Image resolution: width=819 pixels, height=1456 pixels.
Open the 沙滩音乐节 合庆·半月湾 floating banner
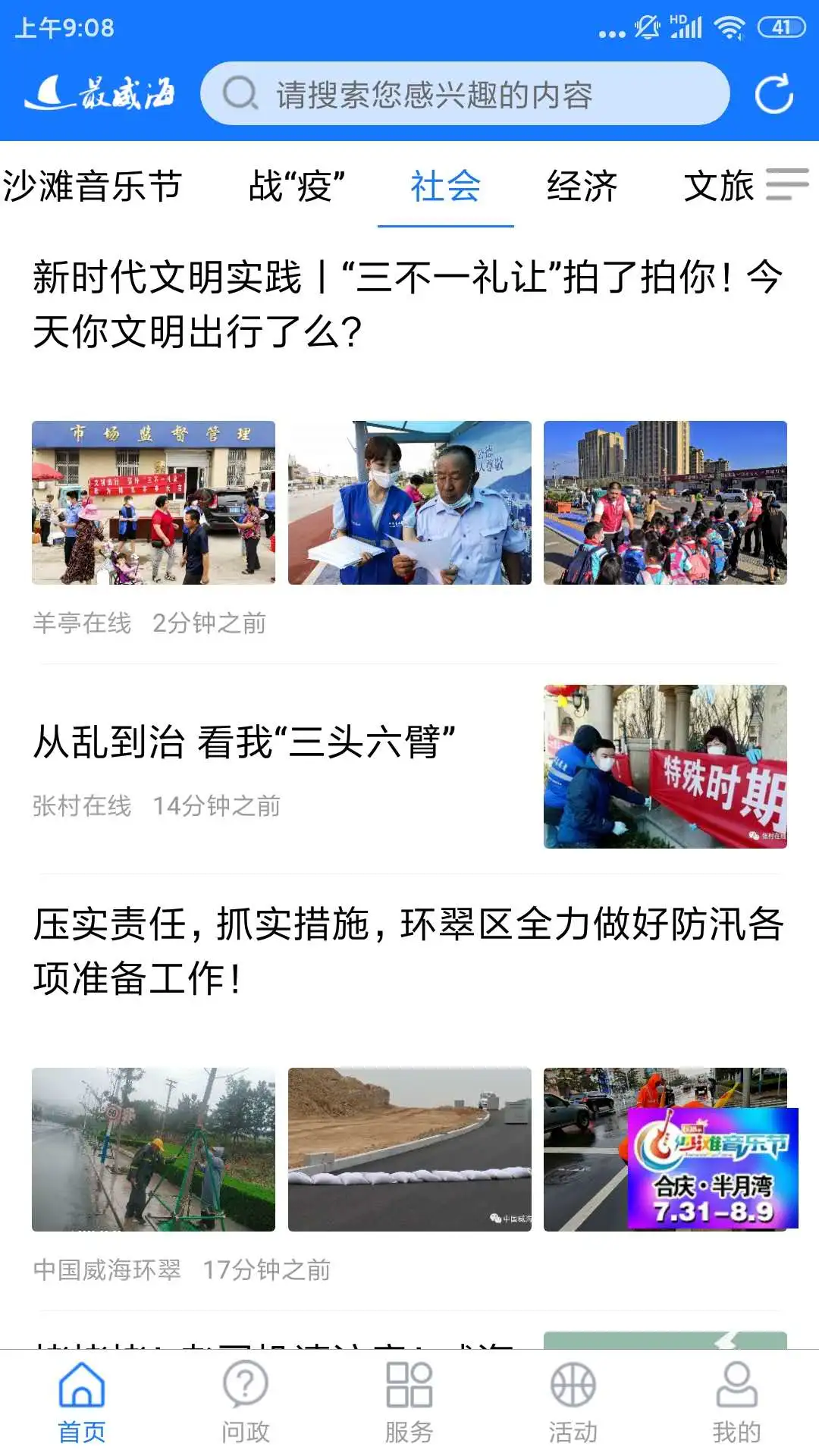point(713,1168)
